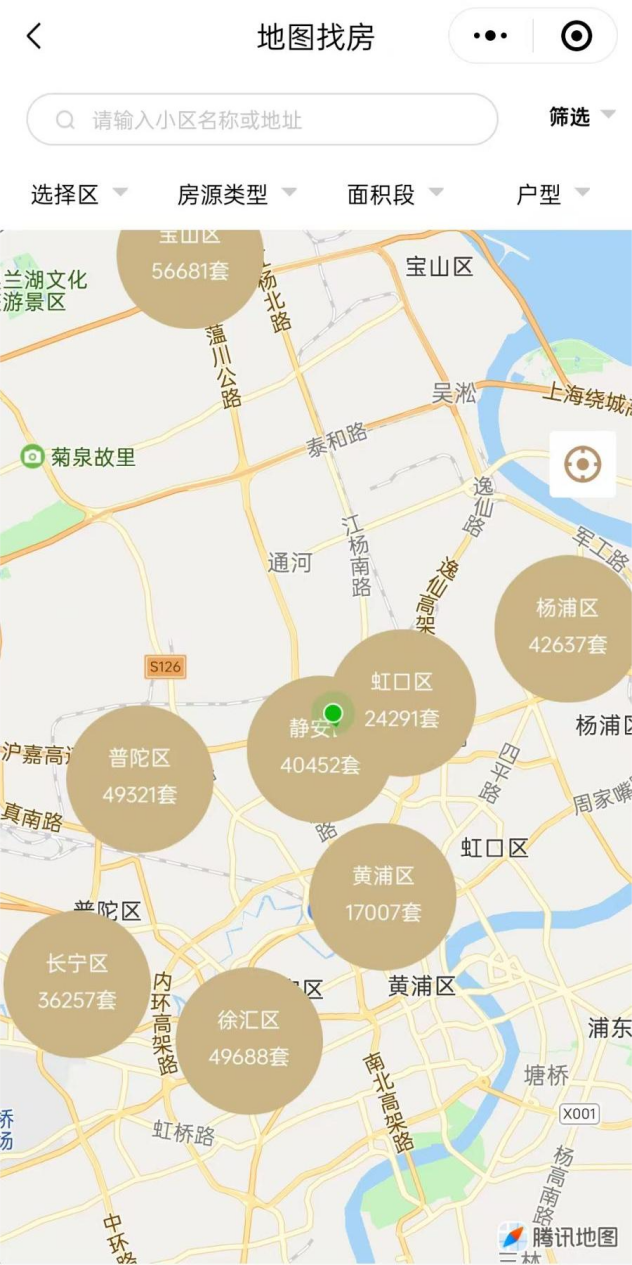Expand the 户型 layout dropdown
Screen dimensions: 632x1265
click(552, 195)
